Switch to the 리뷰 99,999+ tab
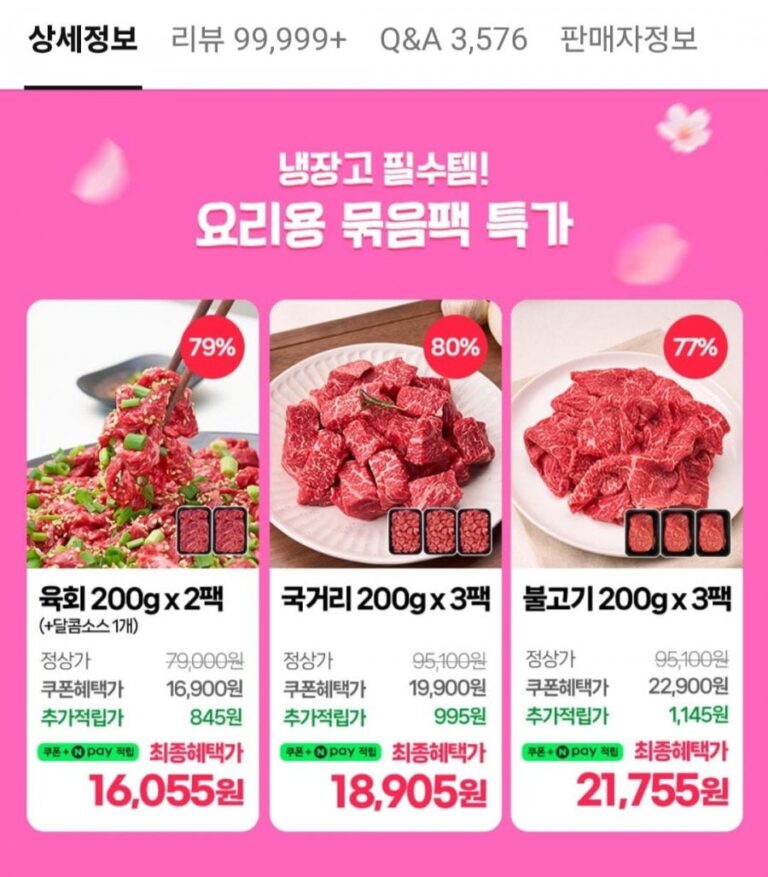 click(259, 40)
